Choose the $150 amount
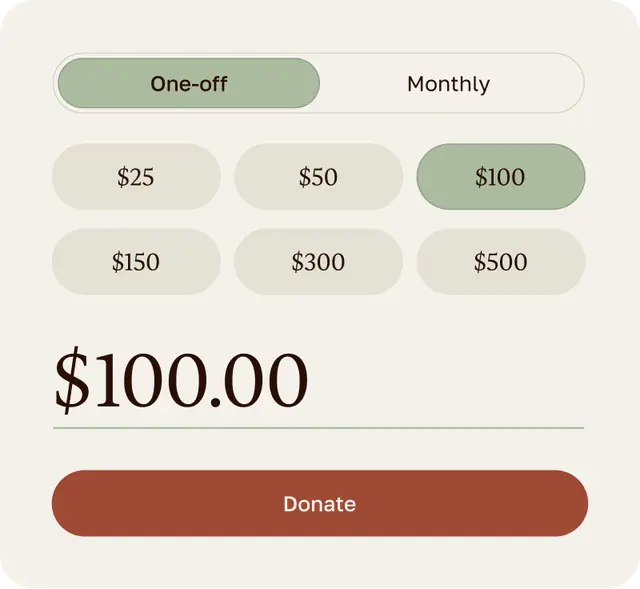 pos(136,262)
